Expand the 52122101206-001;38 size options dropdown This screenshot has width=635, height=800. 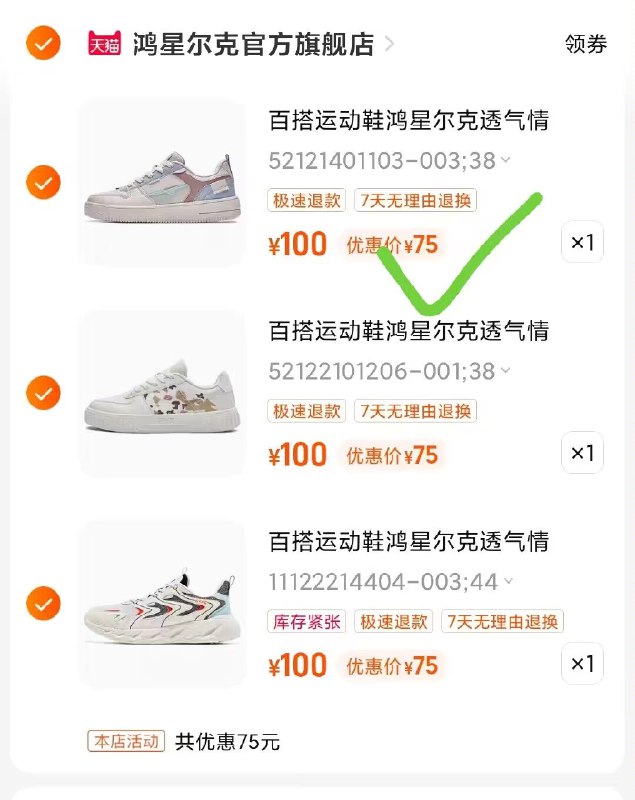click(390, 371)
